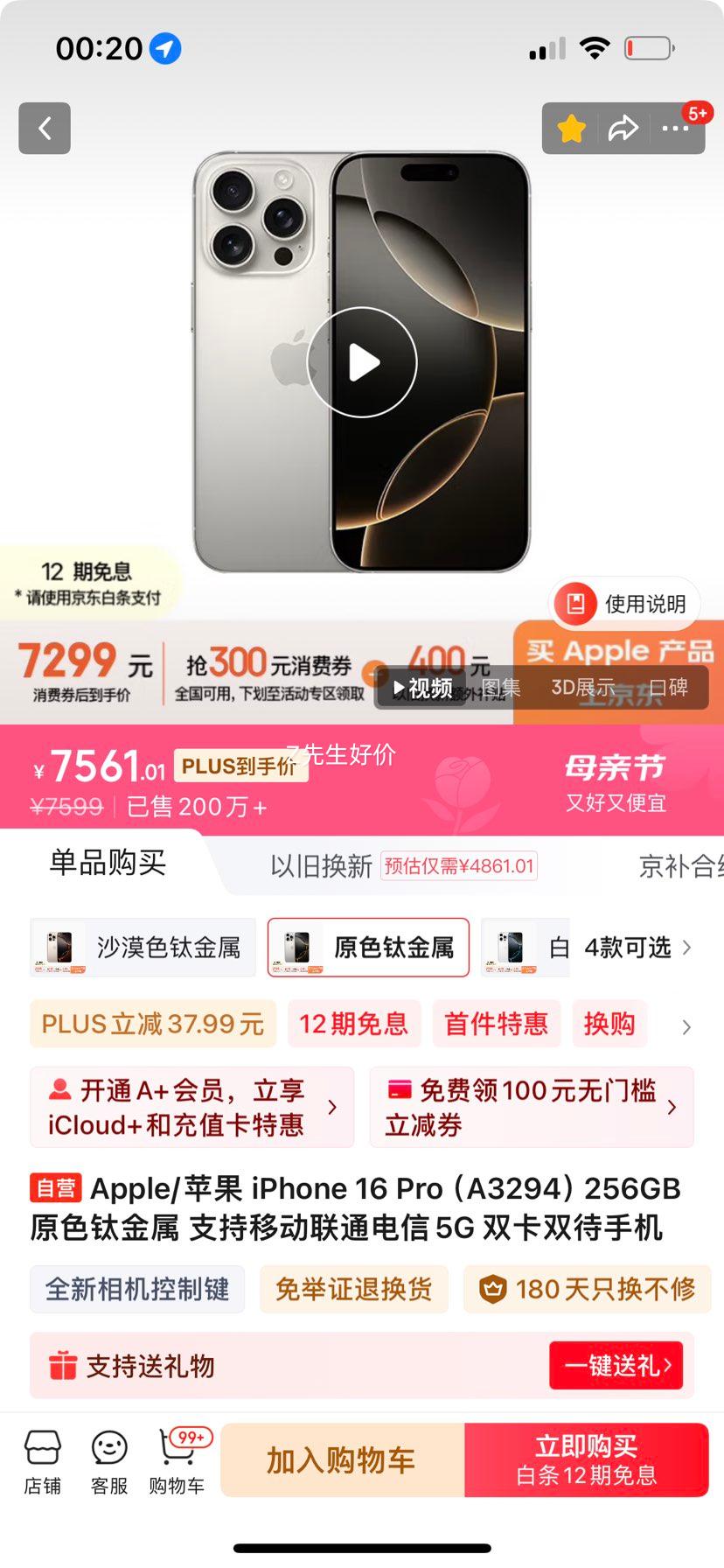Screen dimensions: 724x1568
Task: Tap the 12期免息 promotion chip
Action: click(x=354, y=1024)
